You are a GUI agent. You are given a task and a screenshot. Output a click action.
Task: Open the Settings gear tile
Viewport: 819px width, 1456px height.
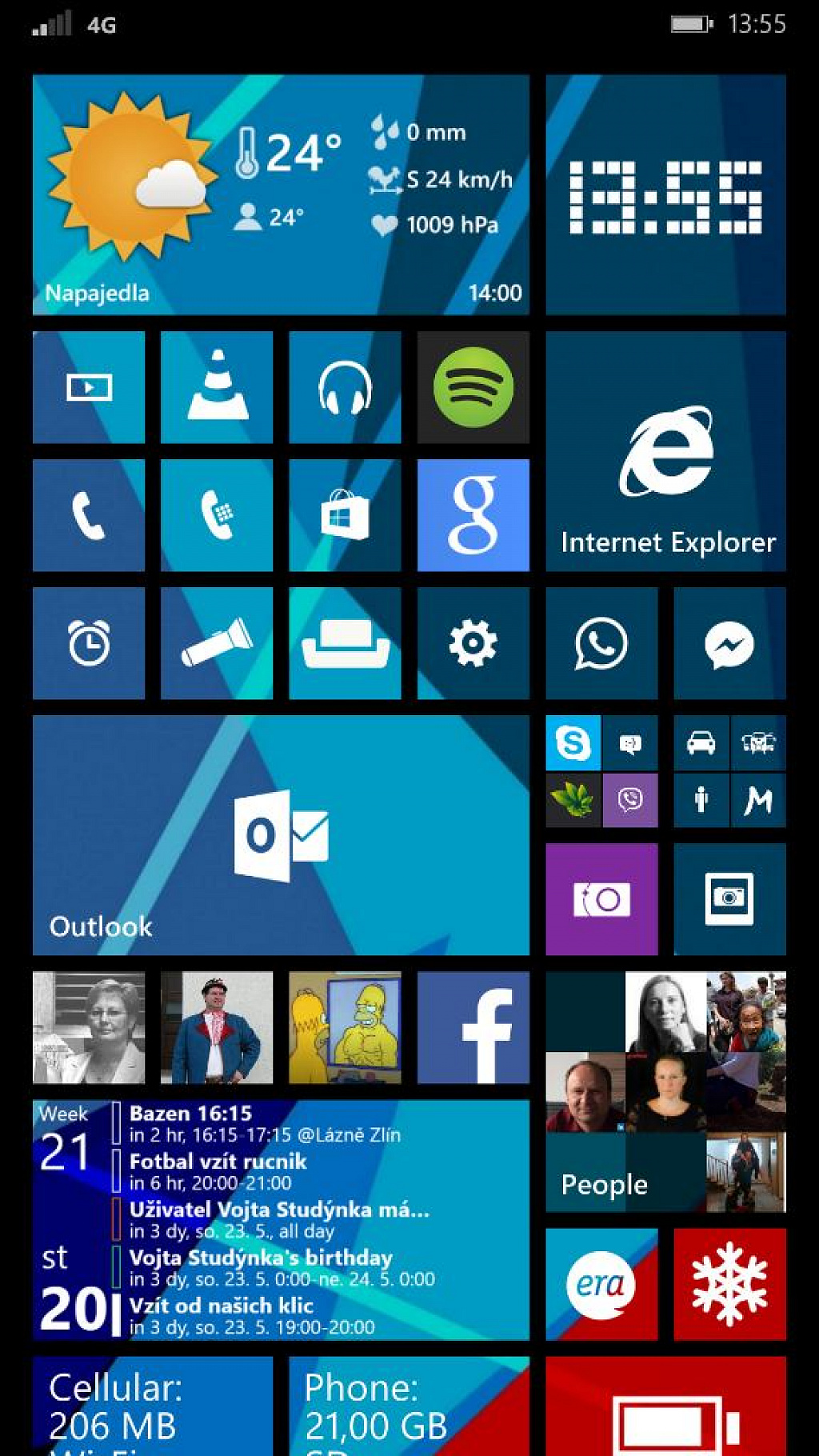point(473,643)
